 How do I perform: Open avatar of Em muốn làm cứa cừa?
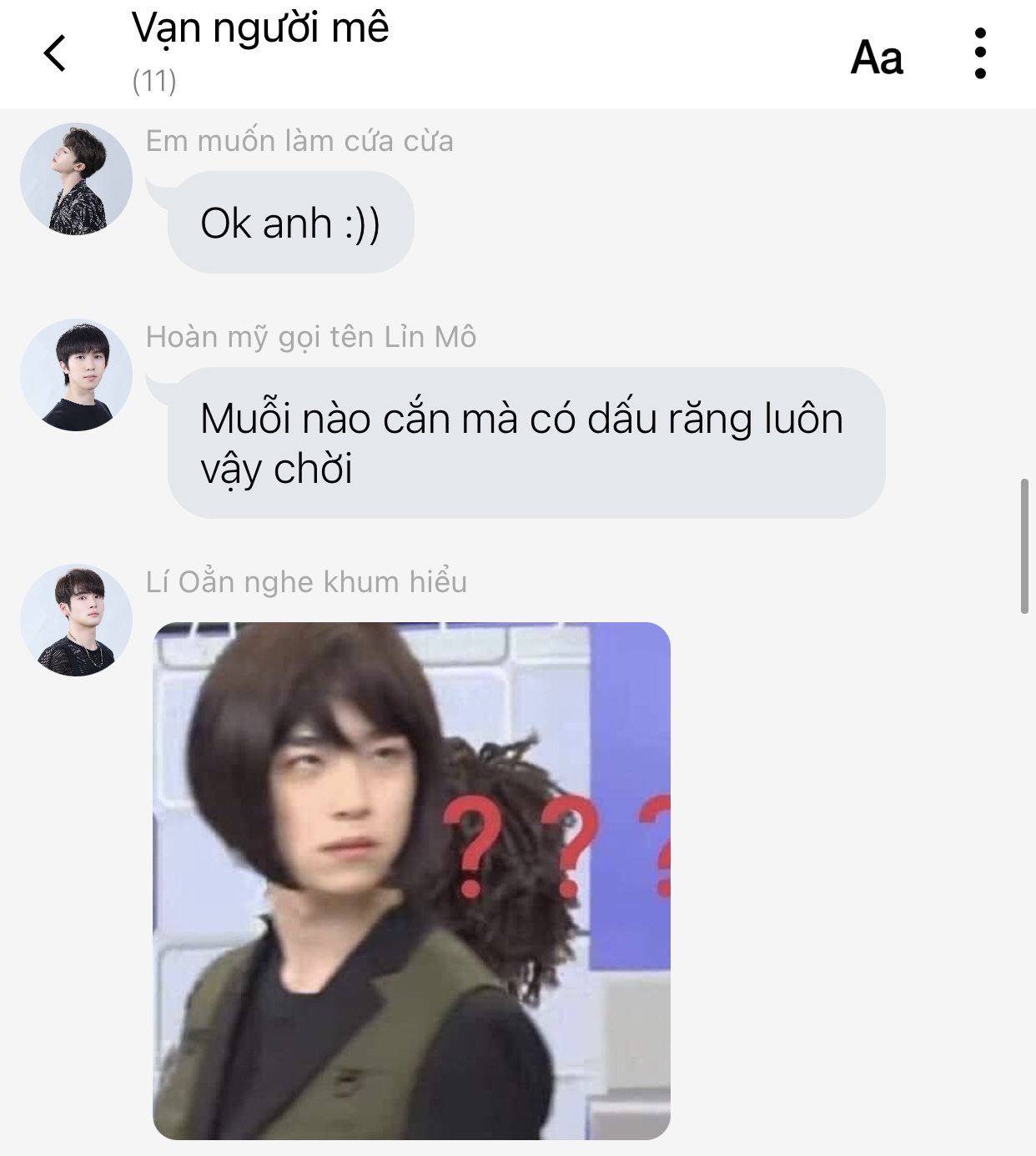pos(77,179)
